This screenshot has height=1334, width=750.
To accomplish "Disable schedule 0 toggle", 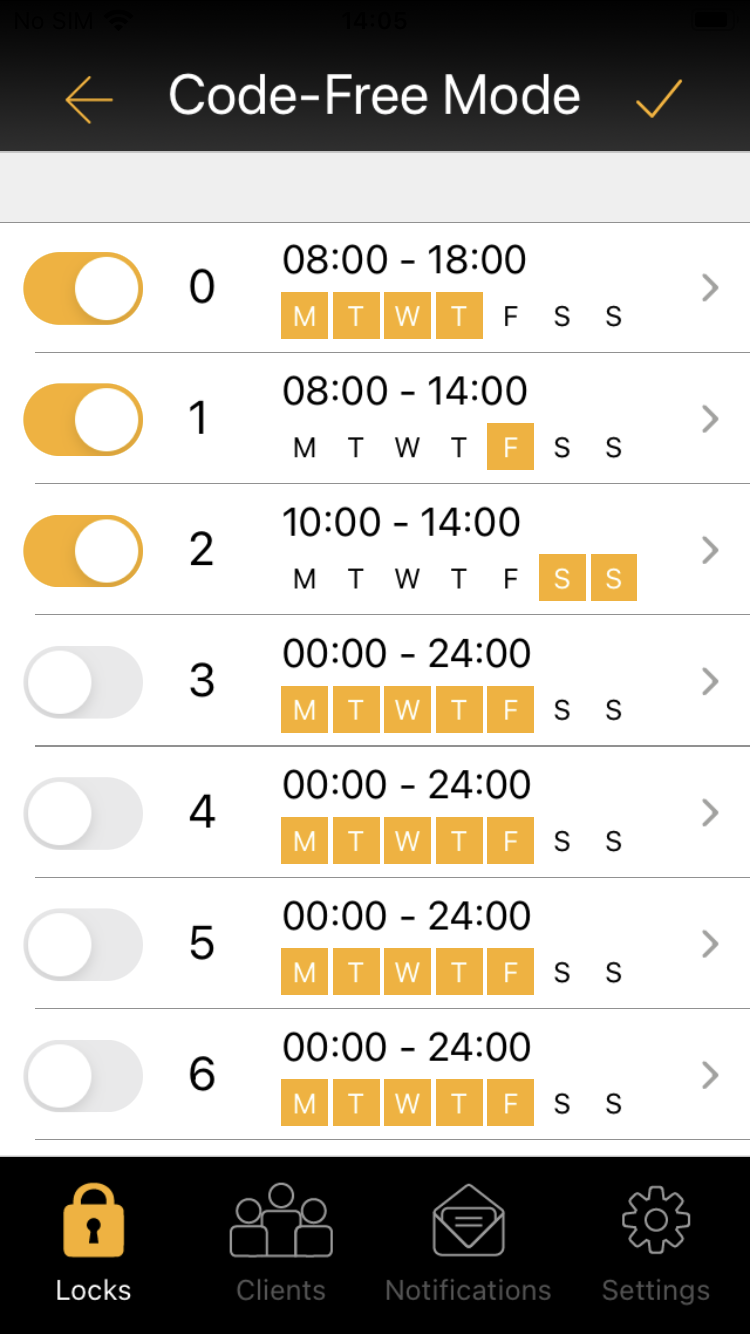I will coord(83,288).
